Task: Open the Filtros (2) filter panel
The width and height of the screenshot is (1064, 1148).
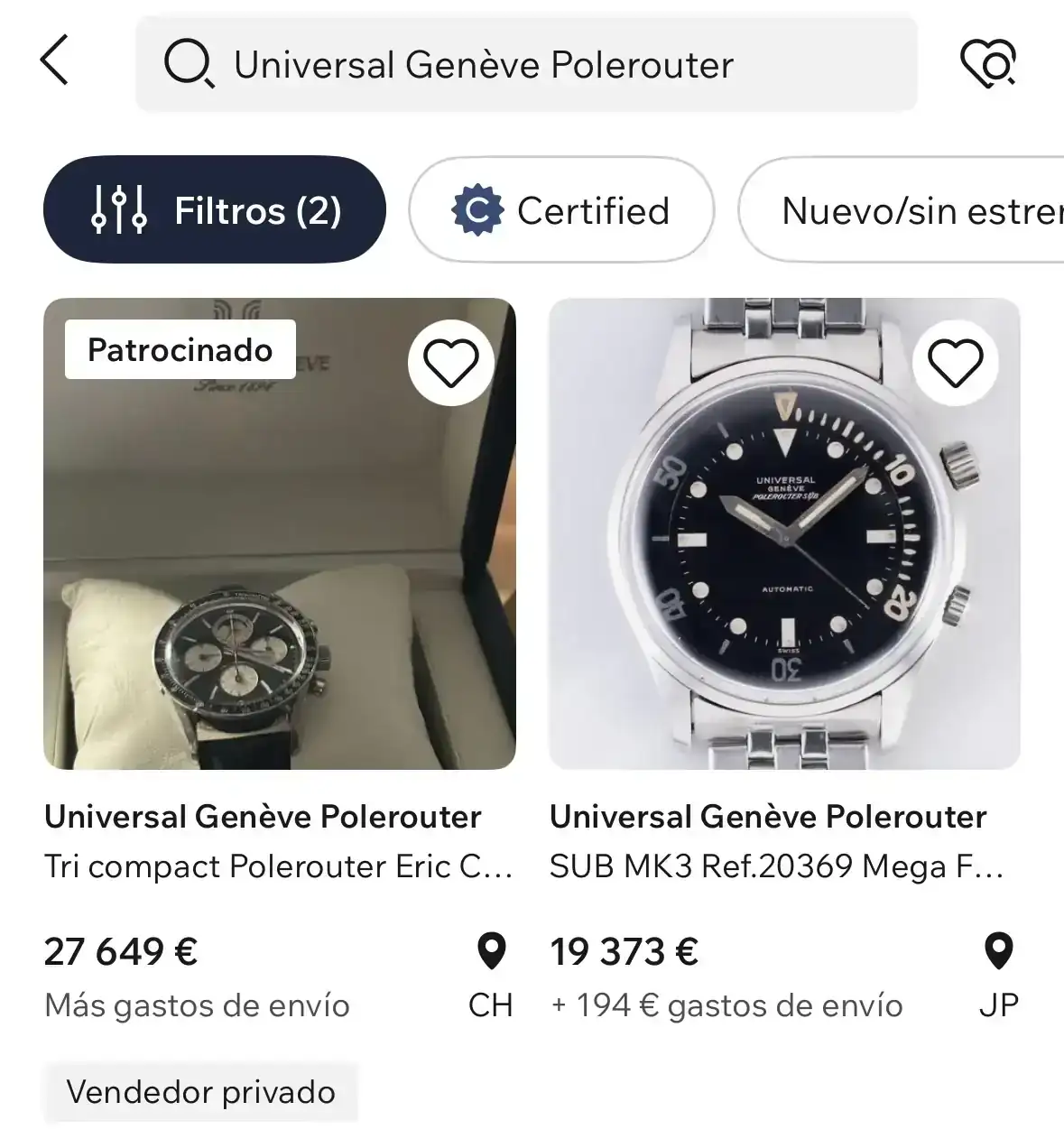Action: click(215, 210)
